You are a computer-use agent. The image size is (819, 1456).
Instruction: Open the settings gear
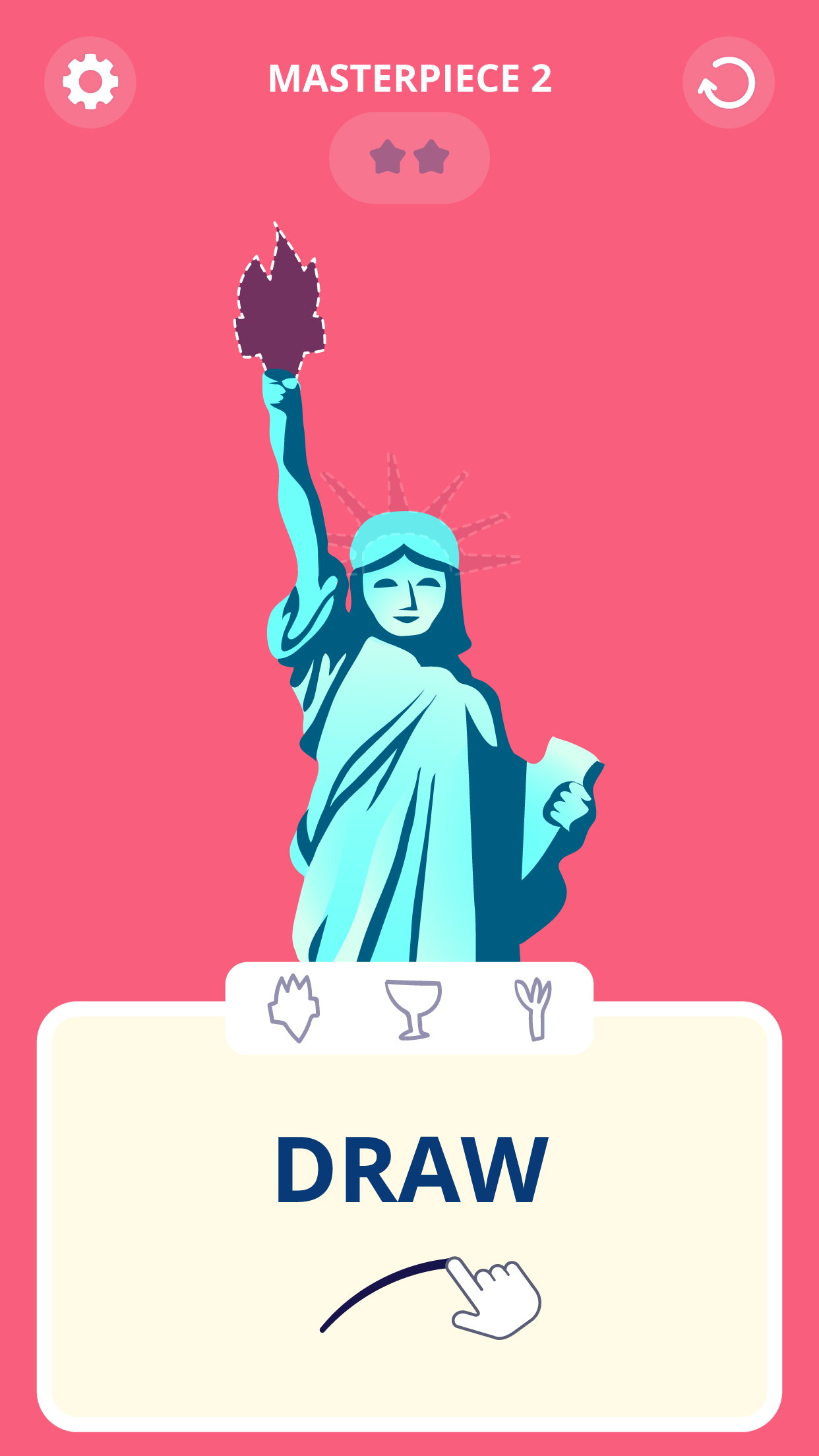89,80
